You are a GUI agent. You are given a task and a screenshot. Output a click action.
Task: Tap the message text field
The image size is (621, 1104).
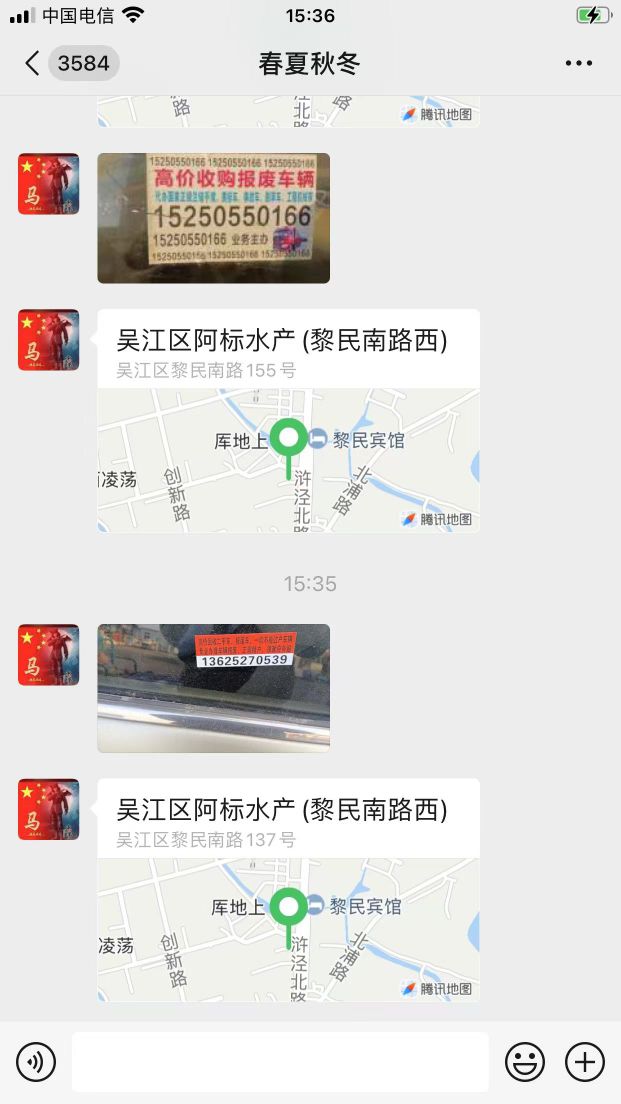tap(280, 1062)
